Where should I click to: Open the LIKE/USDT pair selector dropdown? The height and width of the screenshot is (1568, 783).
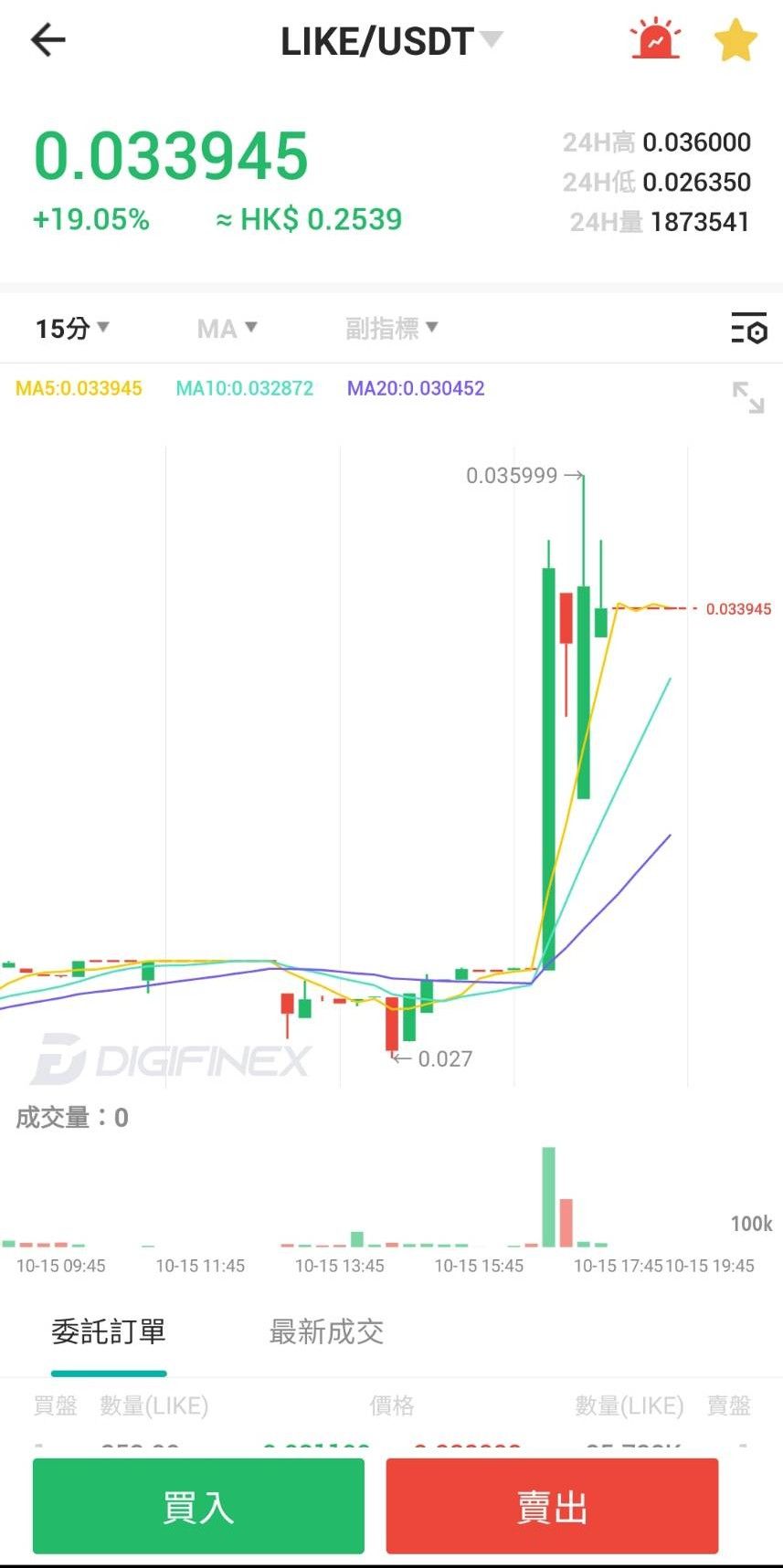click(391, 41)
